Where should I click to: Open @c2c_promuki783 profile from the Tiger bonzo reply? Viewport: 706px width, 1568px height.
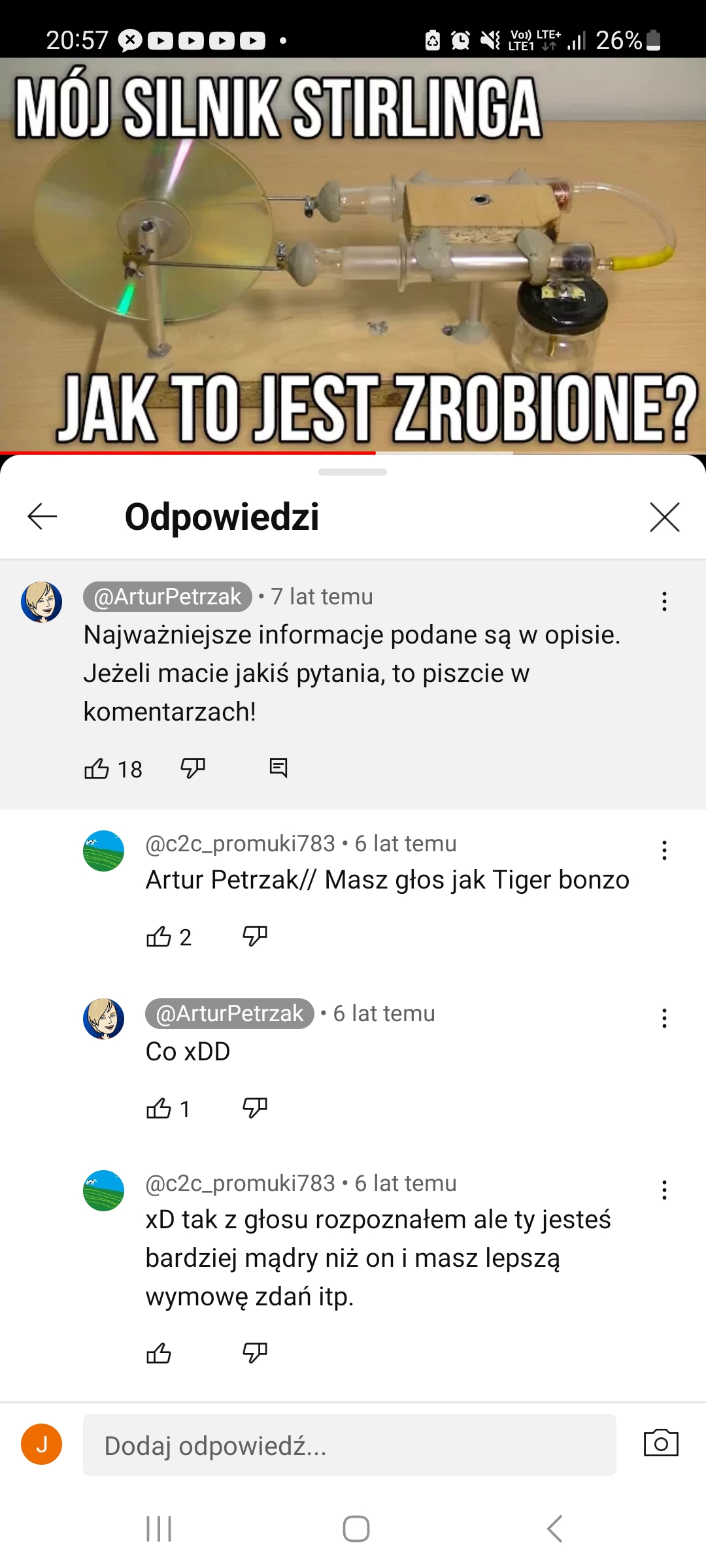pyautogui.click(x=103, y=851)
